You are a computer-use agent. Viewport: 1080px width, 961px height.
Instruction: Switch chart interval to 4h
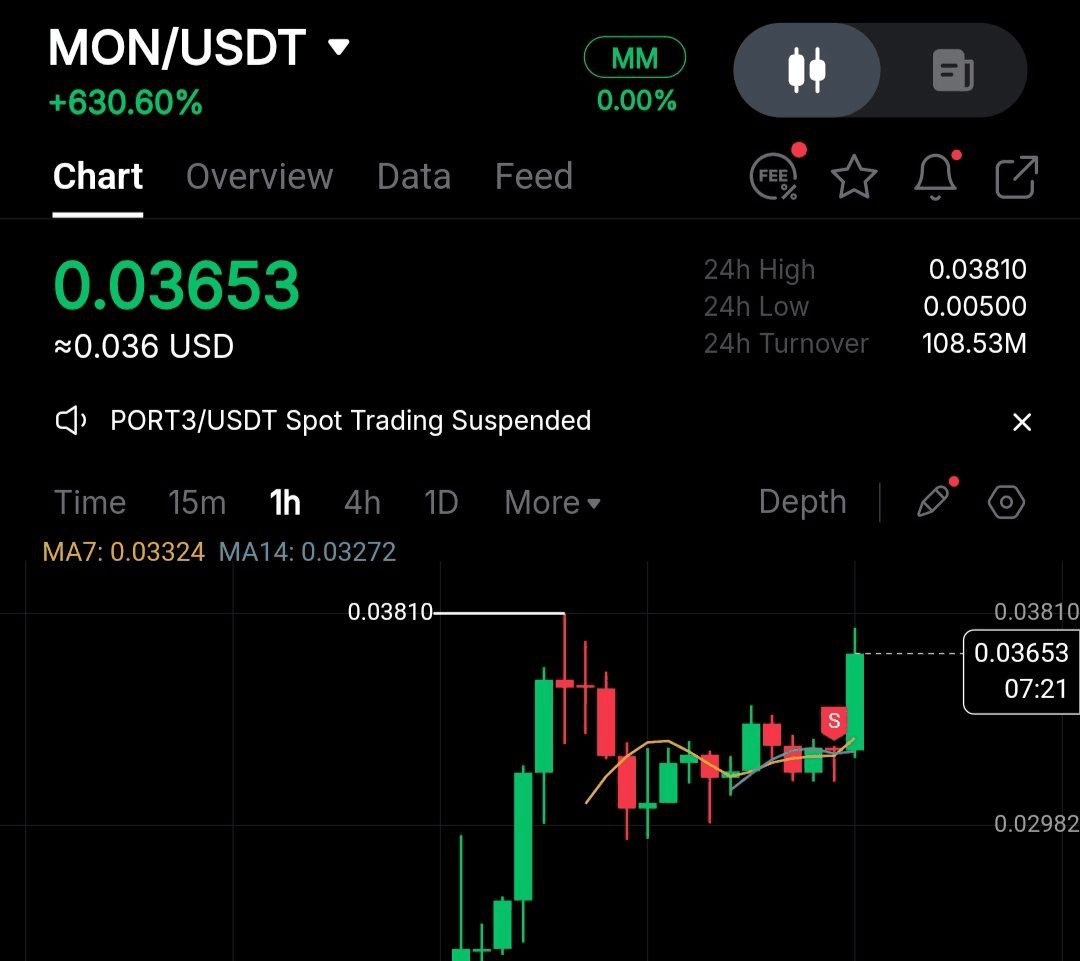[362, 502]
